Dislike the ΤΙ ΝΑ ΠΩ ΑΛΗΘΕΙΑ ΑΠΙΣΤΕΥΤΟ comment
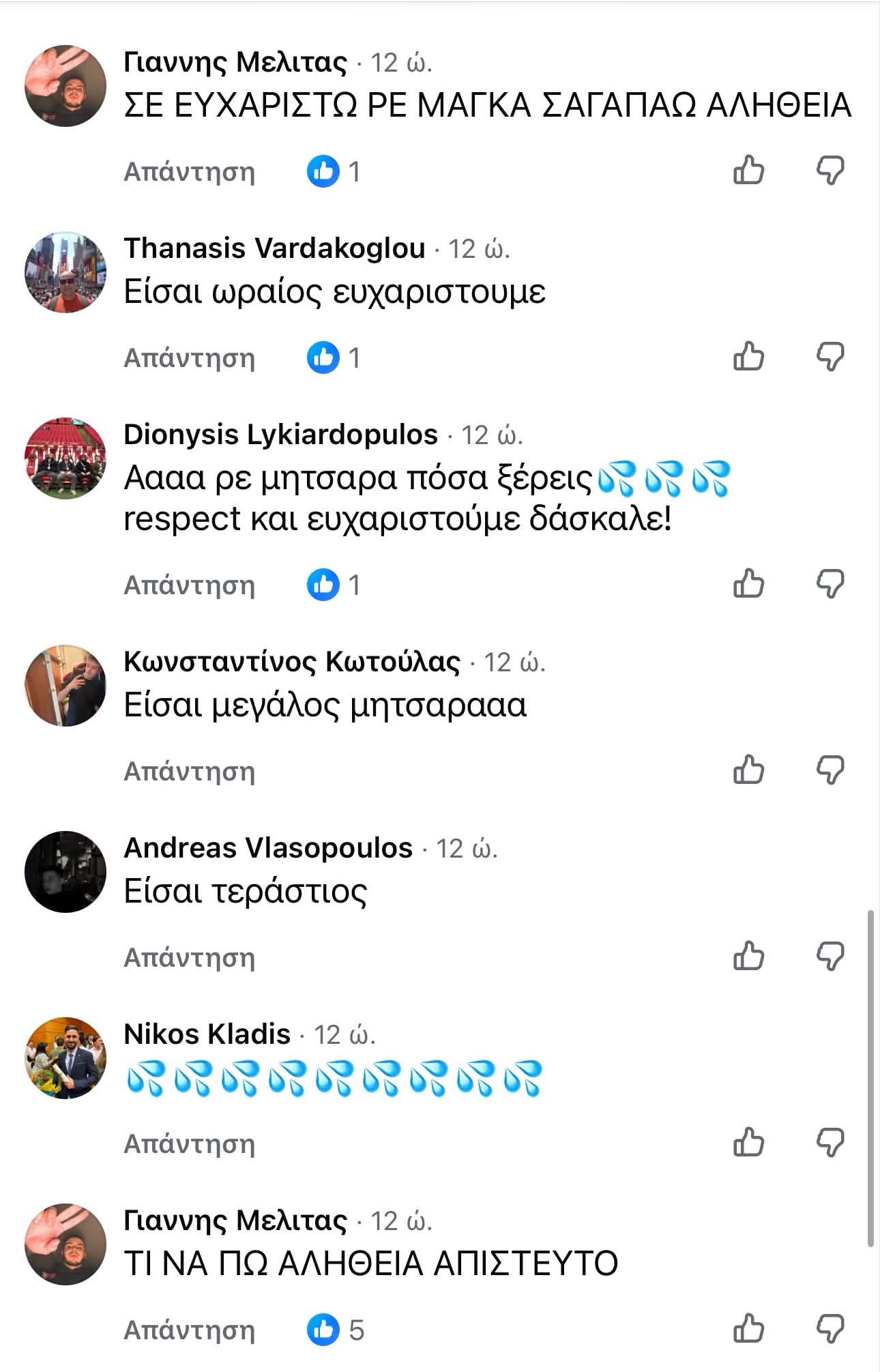This screenshot has width=880, height=1372. 830,1329
